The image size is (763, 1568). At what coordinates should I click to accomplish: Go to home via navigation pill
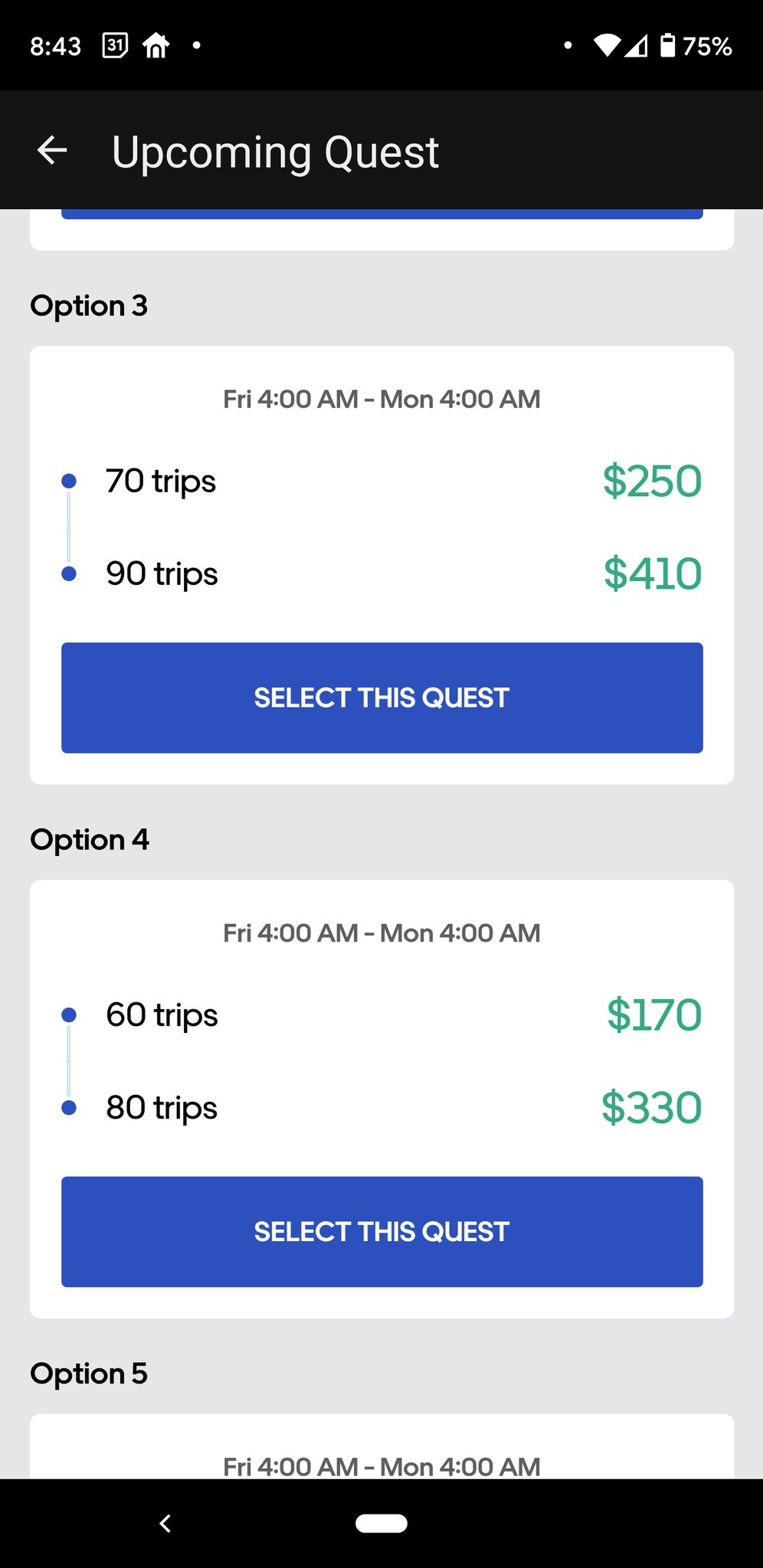[381, 1523]
